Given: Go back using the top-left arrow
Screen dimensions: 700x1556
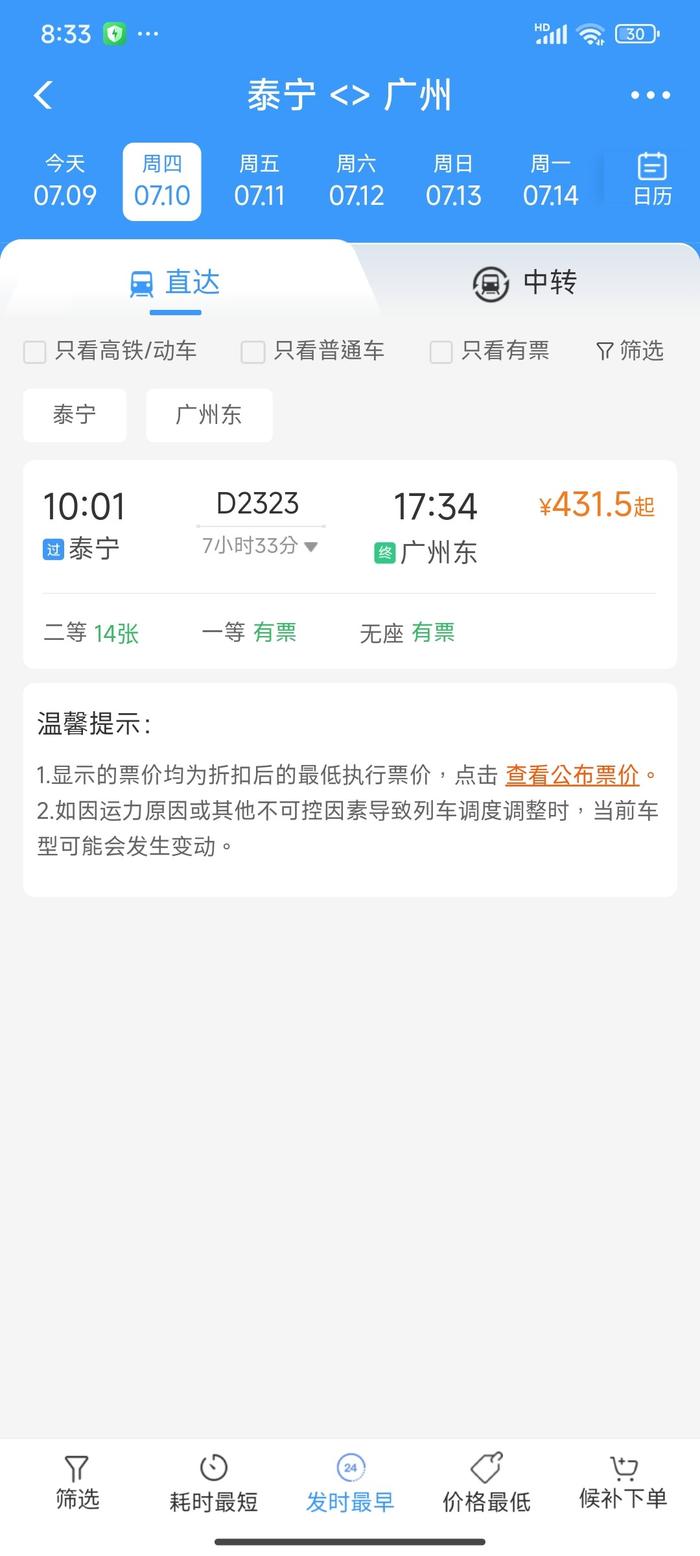Looking at the screenshot, I should click(43, 95).
